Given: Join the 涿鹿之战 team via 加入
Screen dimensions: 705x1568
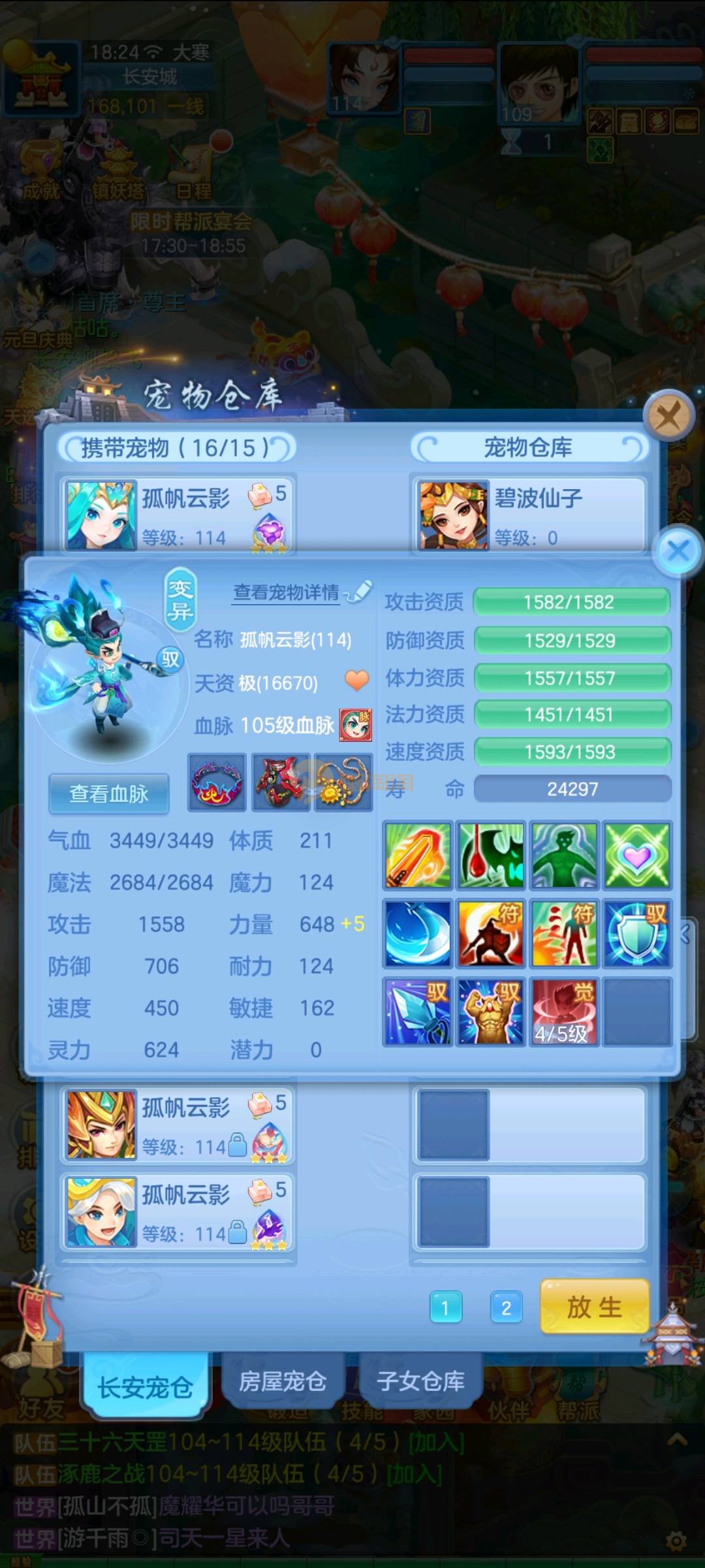Looking at the screenshot, I should click(414, 1474).
